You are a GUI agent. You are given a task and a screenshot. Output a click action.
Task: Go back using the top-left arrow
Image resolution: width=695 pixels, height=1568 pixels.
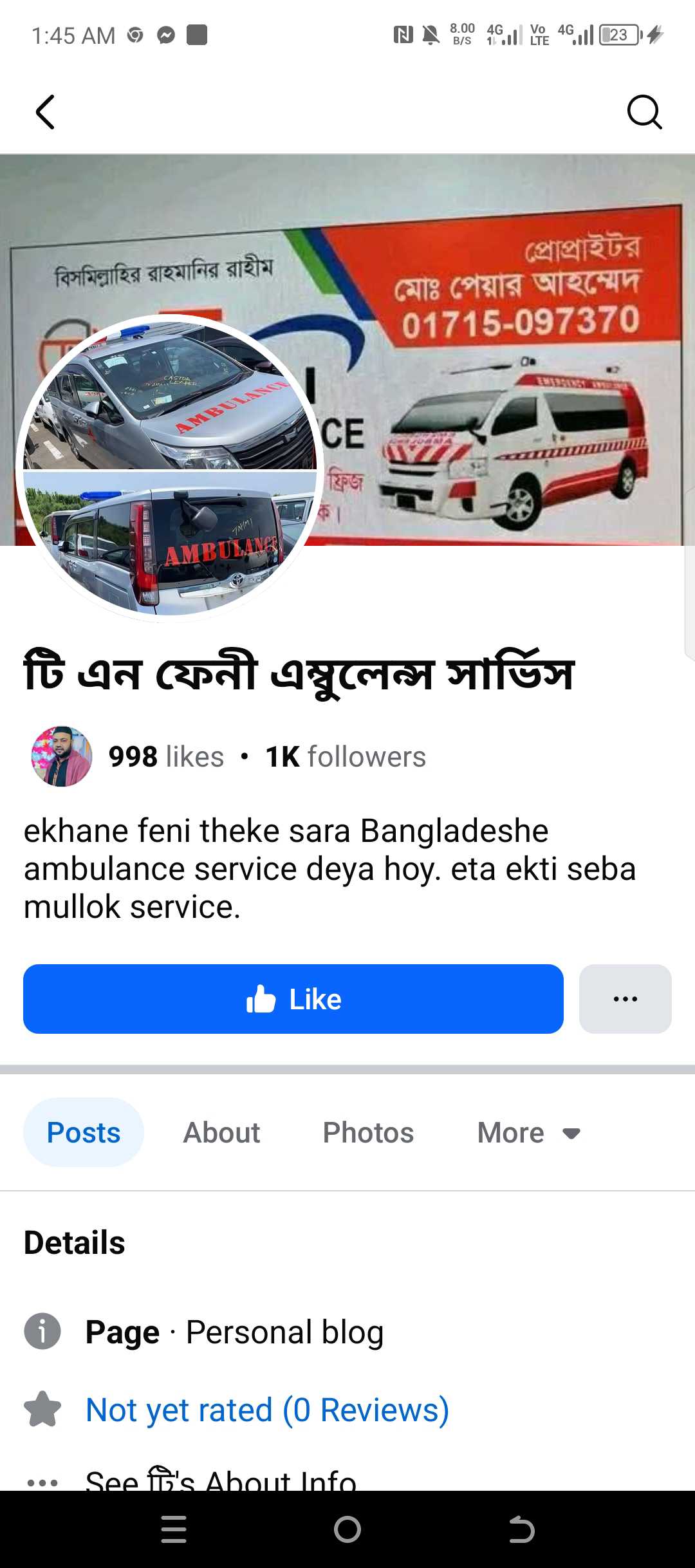45,113
